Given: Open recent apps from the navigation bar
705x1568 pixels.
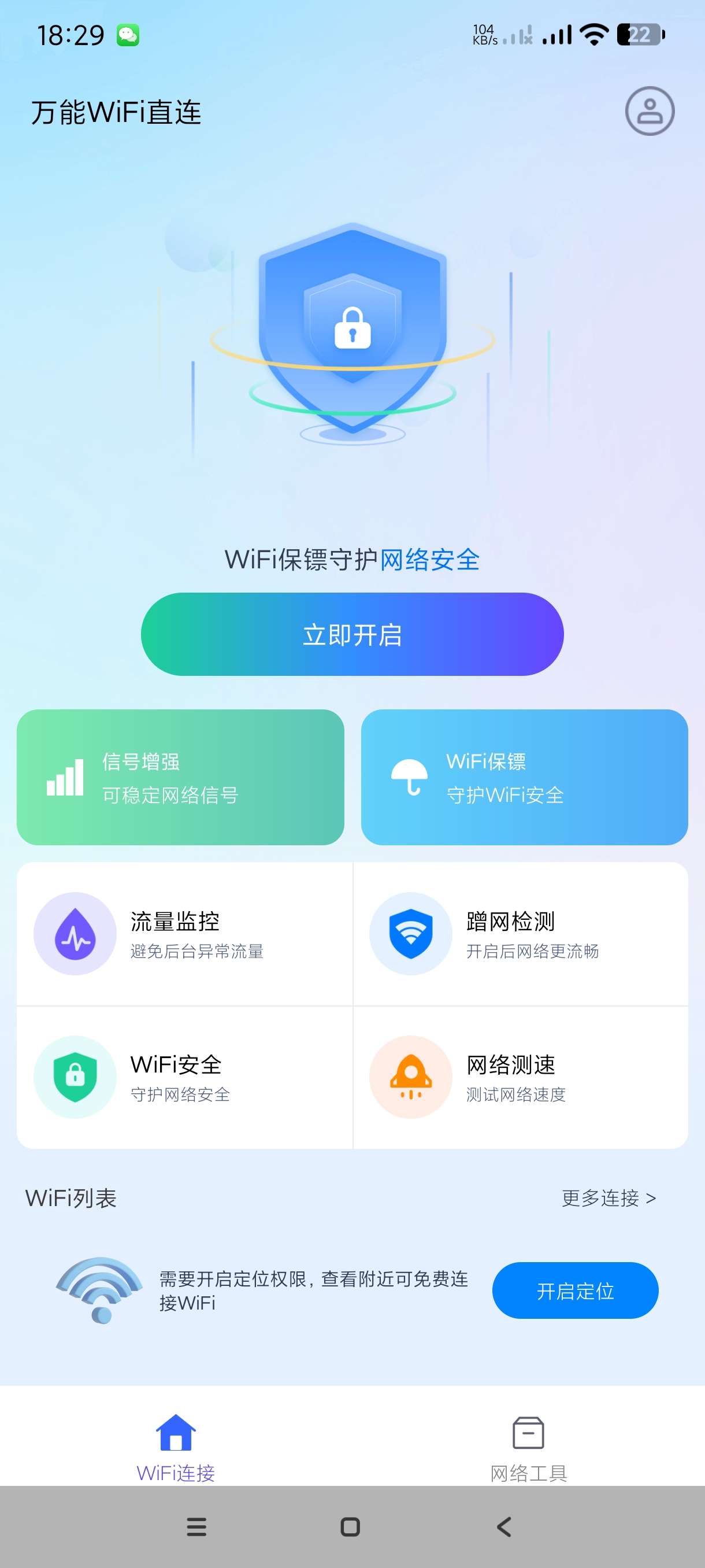Looking at the screenshot, I should coord(196,1526).
